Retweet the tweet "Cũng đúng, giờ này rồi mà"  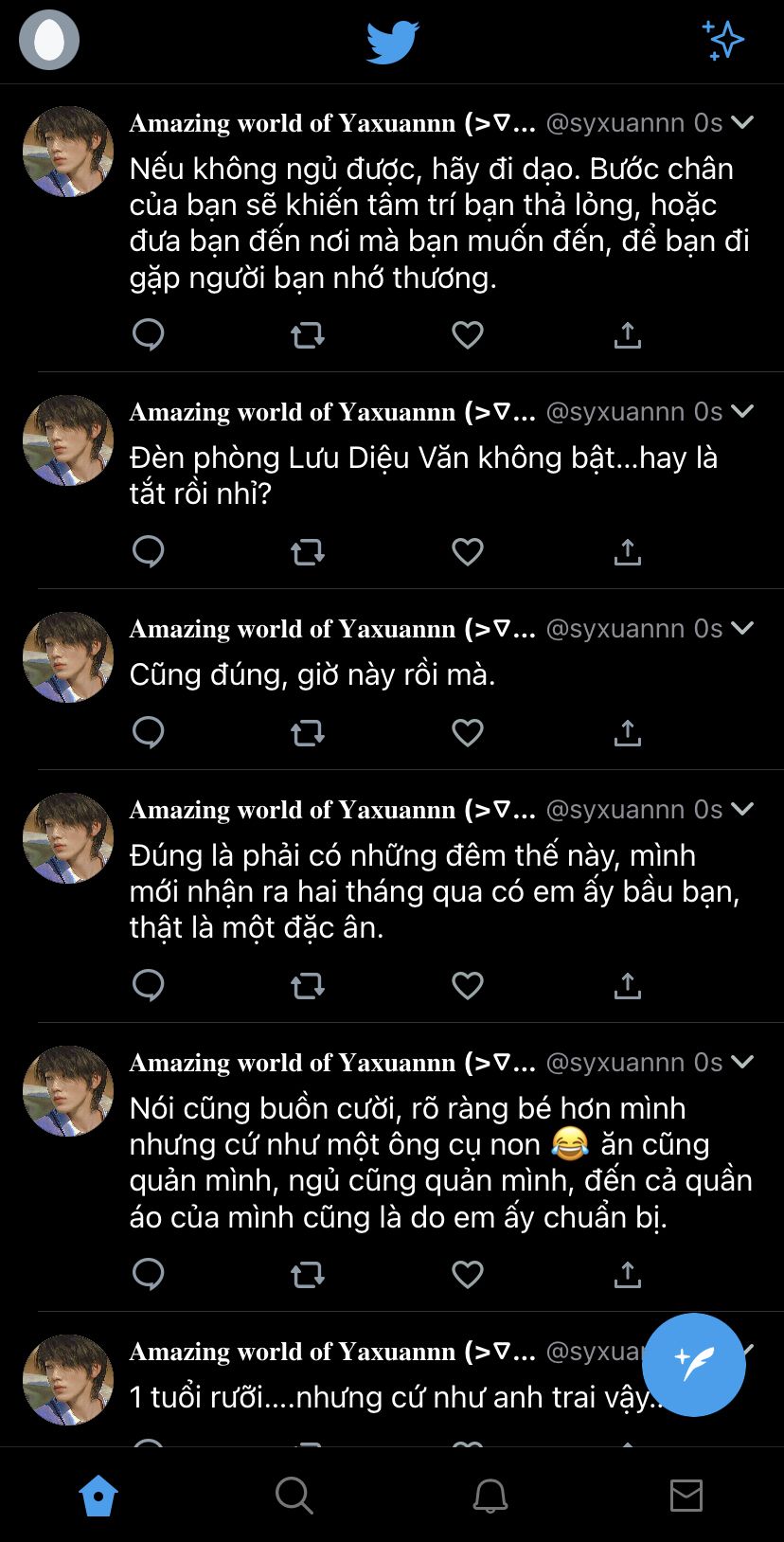pos(308,732)
